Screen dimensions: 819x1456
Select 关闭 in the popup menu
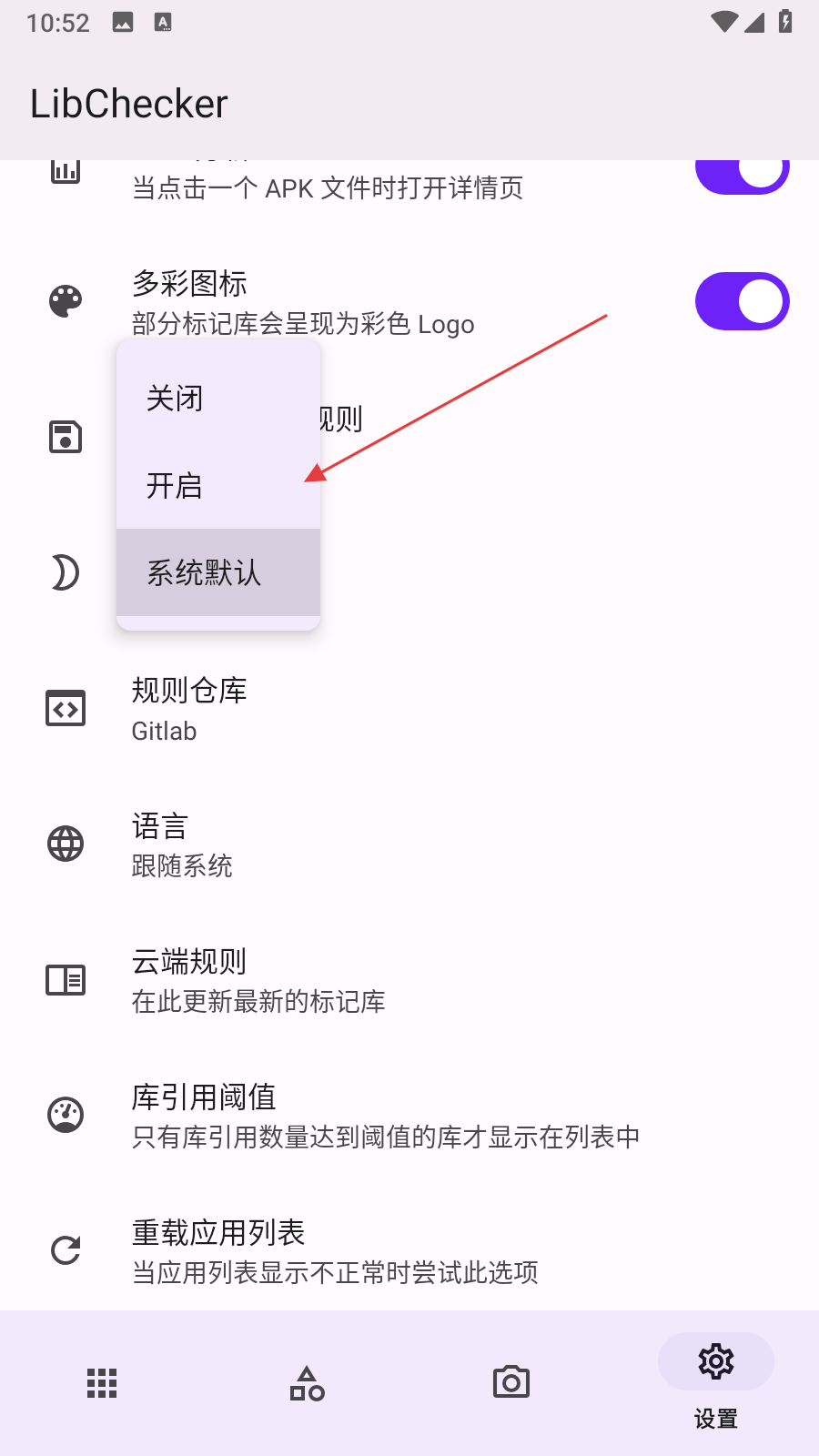(x=217, y=399)
